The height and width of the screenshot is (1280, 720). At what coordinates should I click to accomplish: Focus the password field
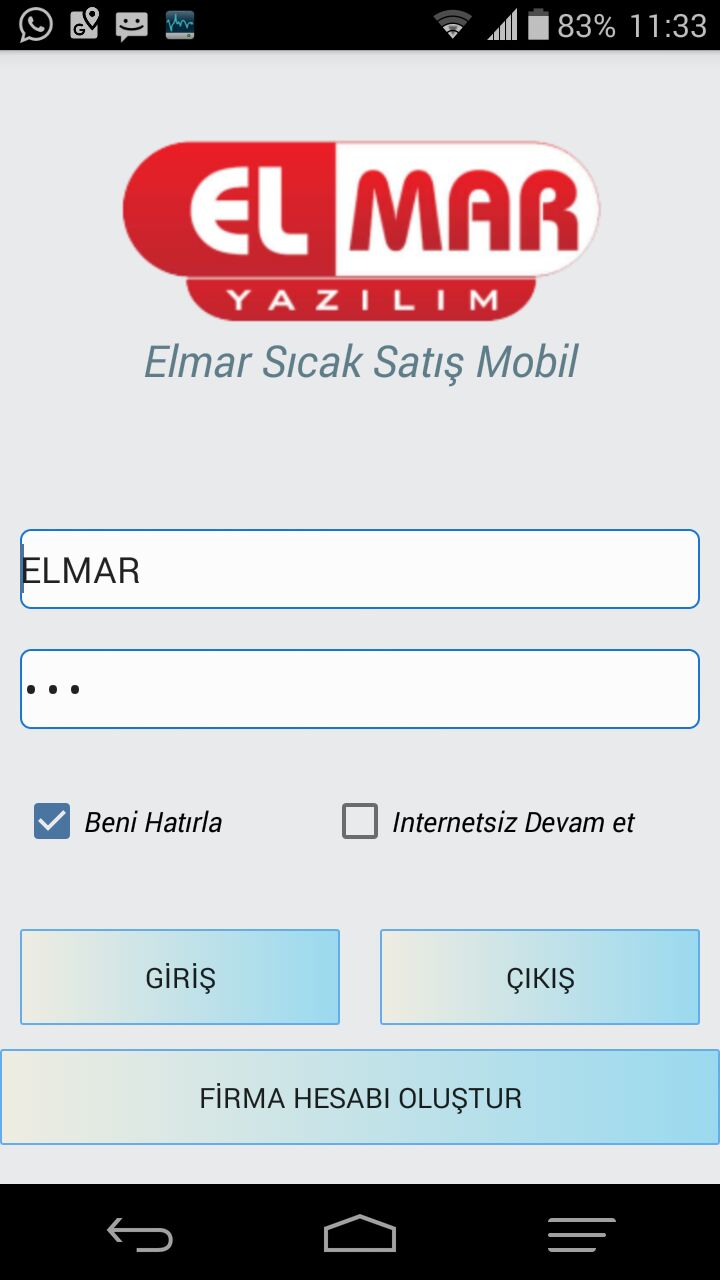[360, 689]
